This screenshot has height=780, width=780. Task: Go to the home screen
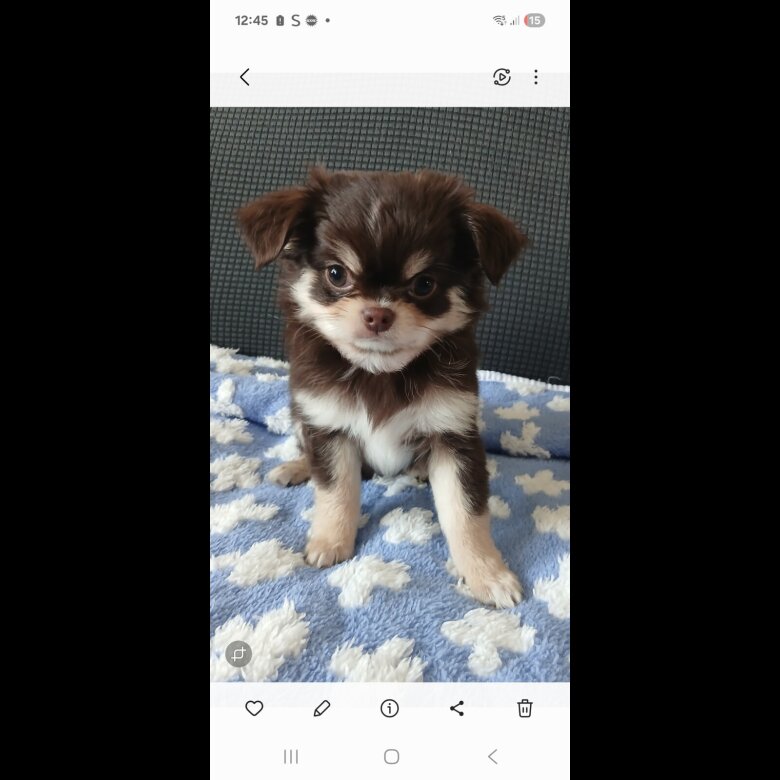392,757
